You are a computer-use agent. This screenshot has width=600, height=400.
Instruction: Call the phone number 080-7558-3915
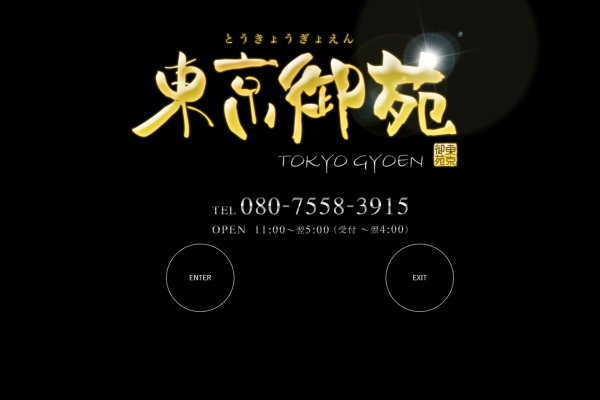pyautogui.click(x=324, y=207)
